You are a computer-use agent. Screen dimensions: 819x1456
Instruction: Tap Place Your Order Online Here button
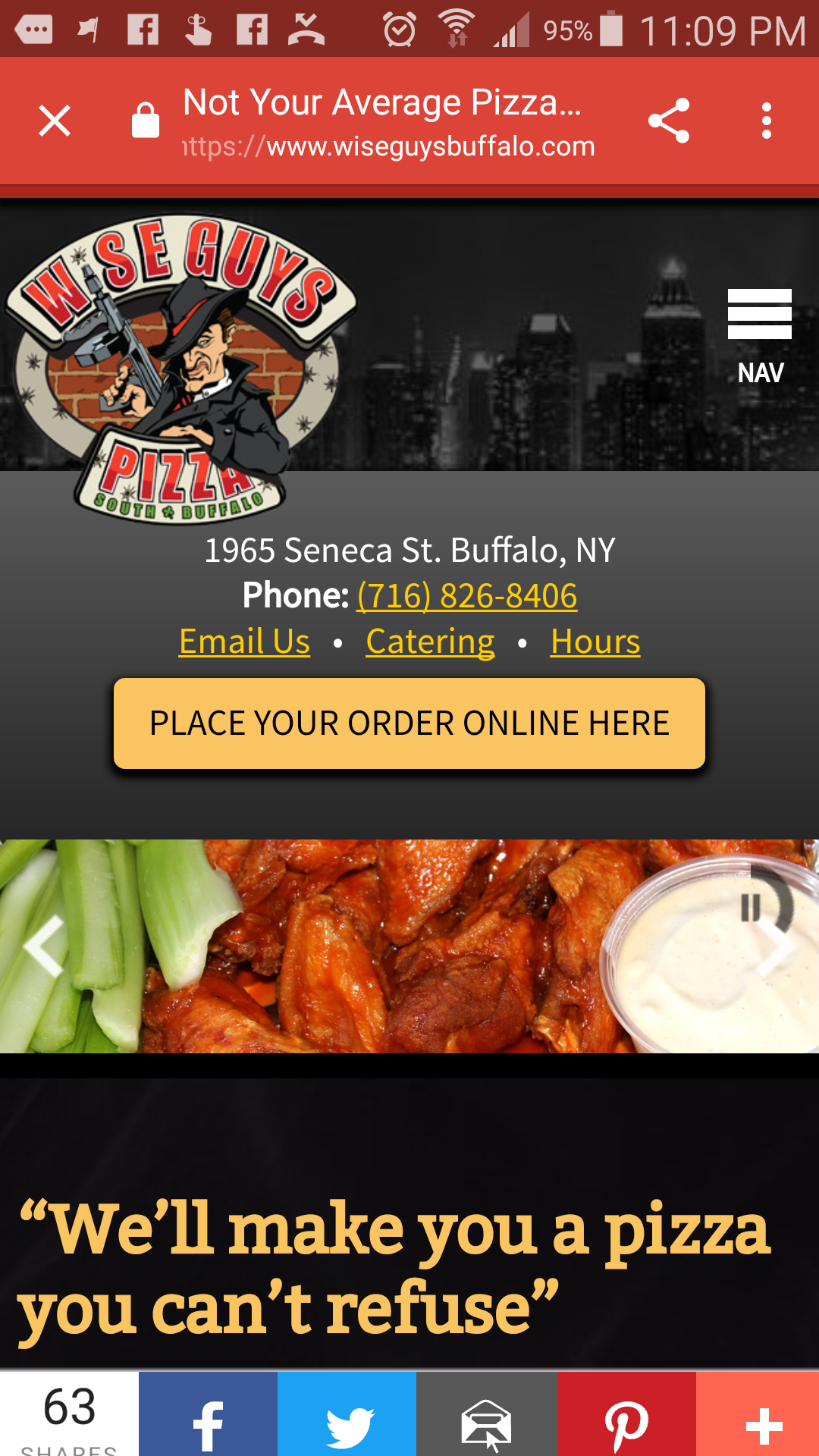pos(409,723)
